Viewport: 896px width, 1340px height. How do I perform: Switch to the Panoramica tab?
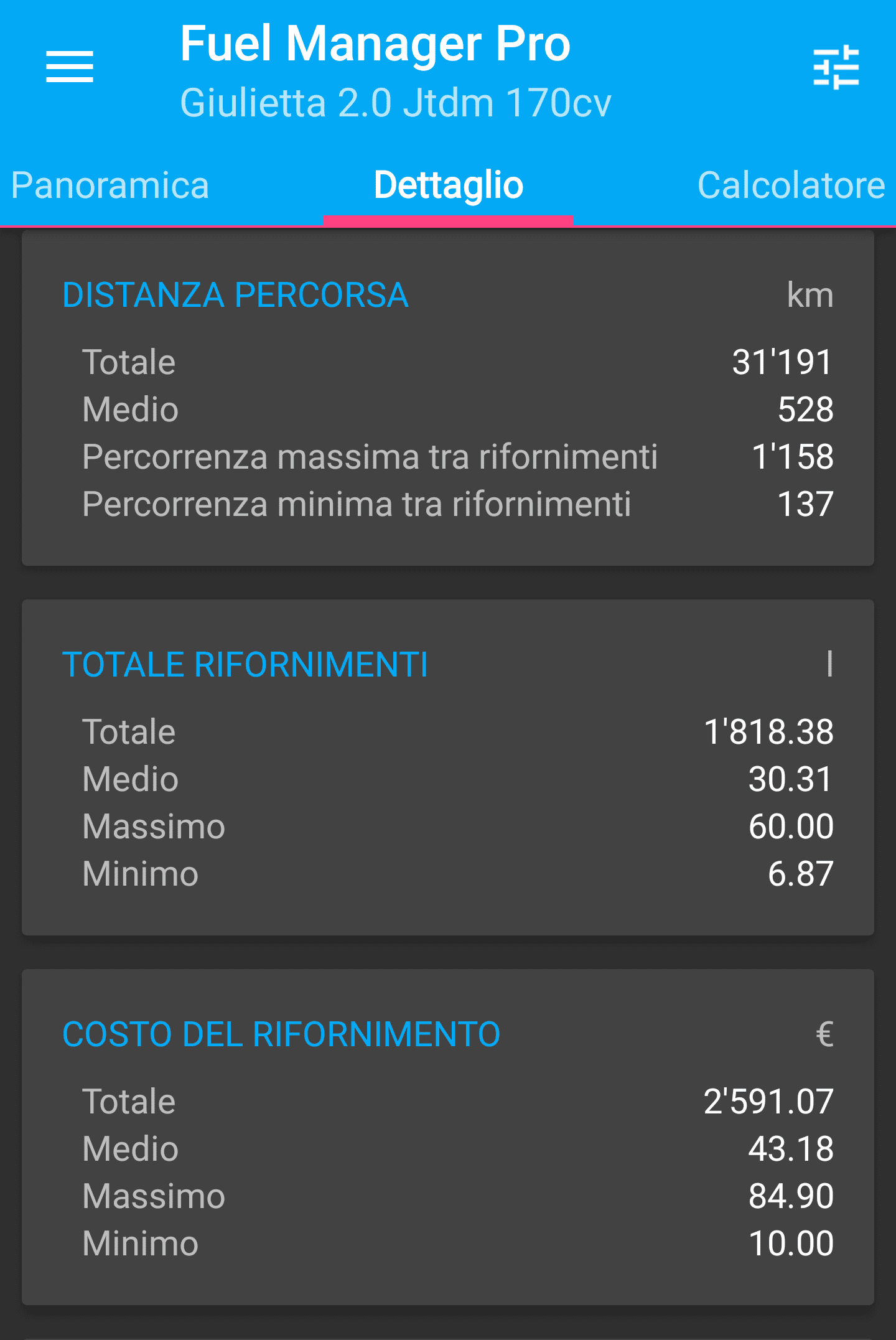pyautogui.click(x=110, y=185)
